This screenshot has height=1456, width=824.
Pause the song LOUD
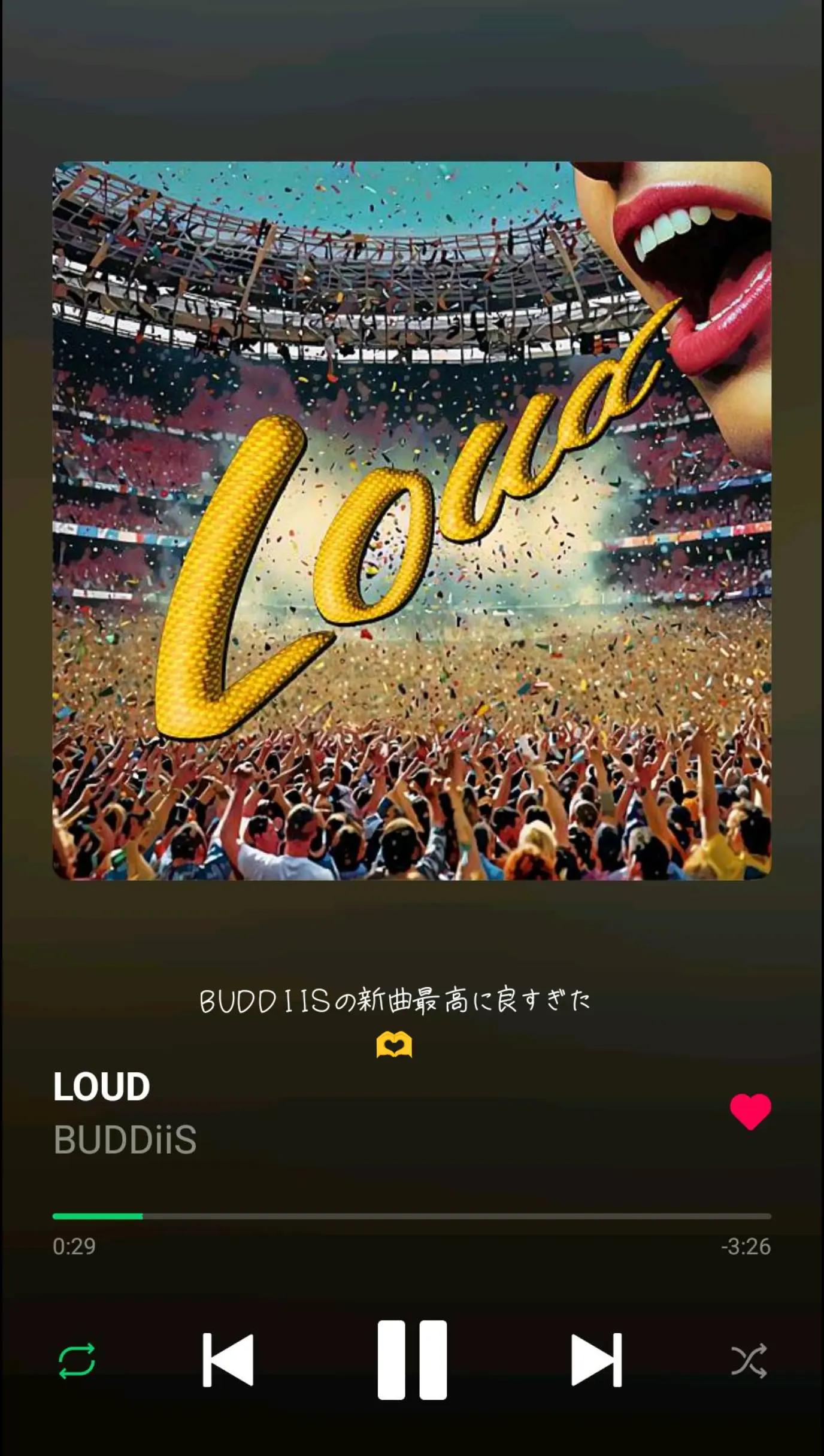pos(412,1359)
